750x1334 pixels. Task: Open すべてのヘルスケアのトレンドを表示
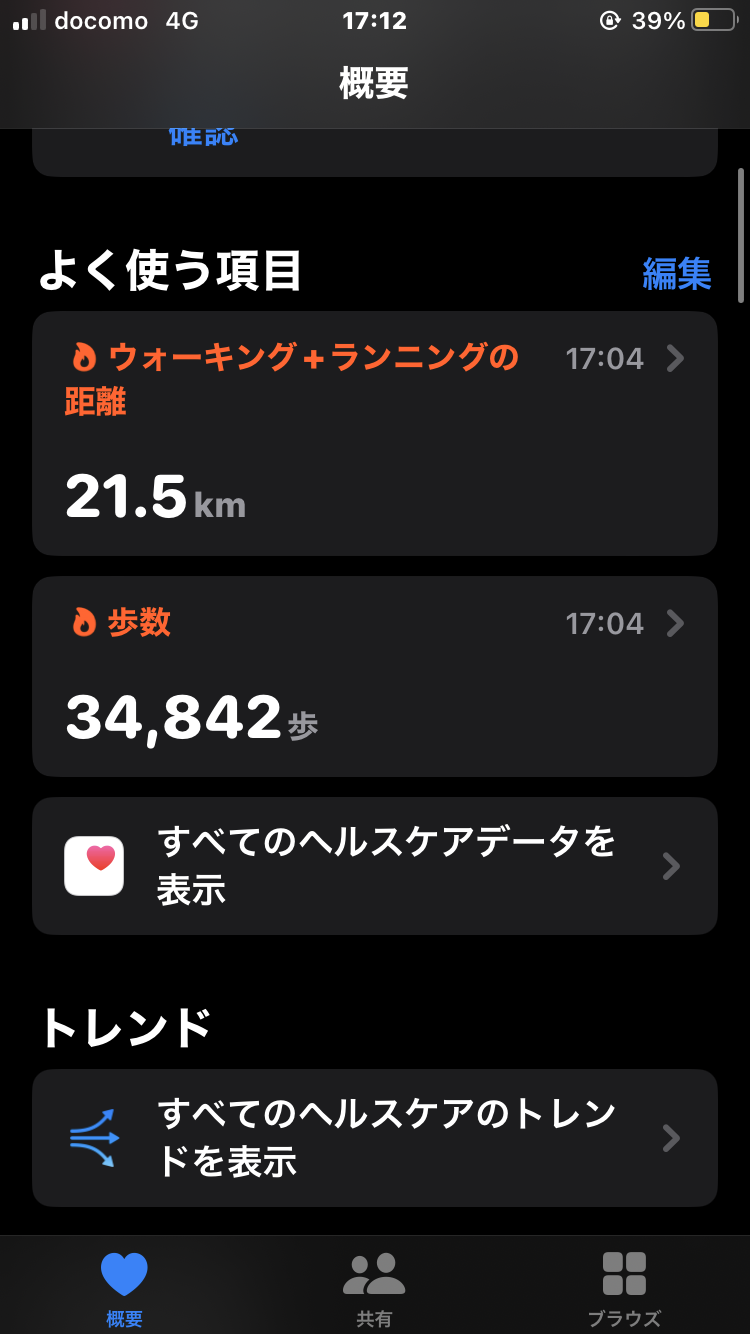click(x=374, y=1138)
